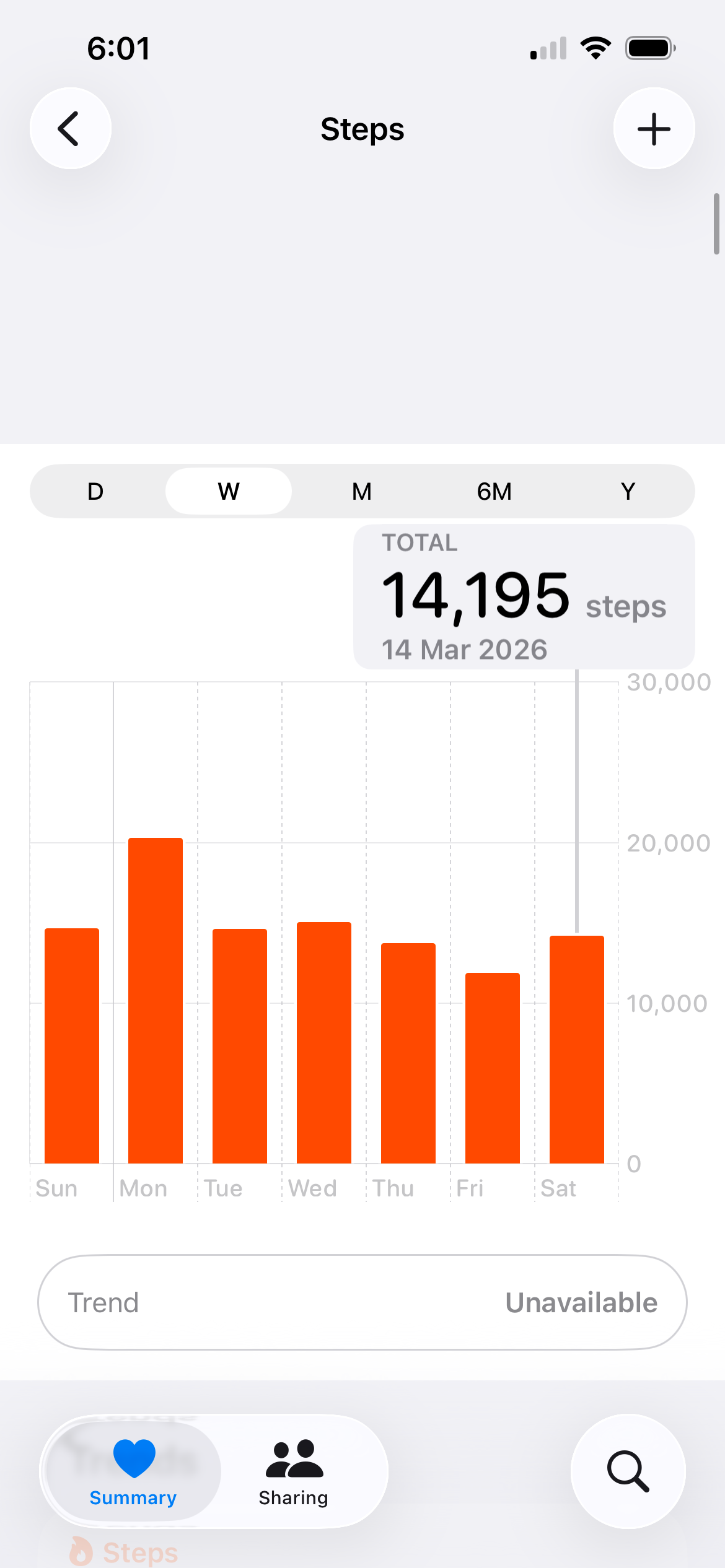Image resolution: width=725 pixels, height=1568 pixels.
Task: Select the W week view
Action: tap(229, 491)
